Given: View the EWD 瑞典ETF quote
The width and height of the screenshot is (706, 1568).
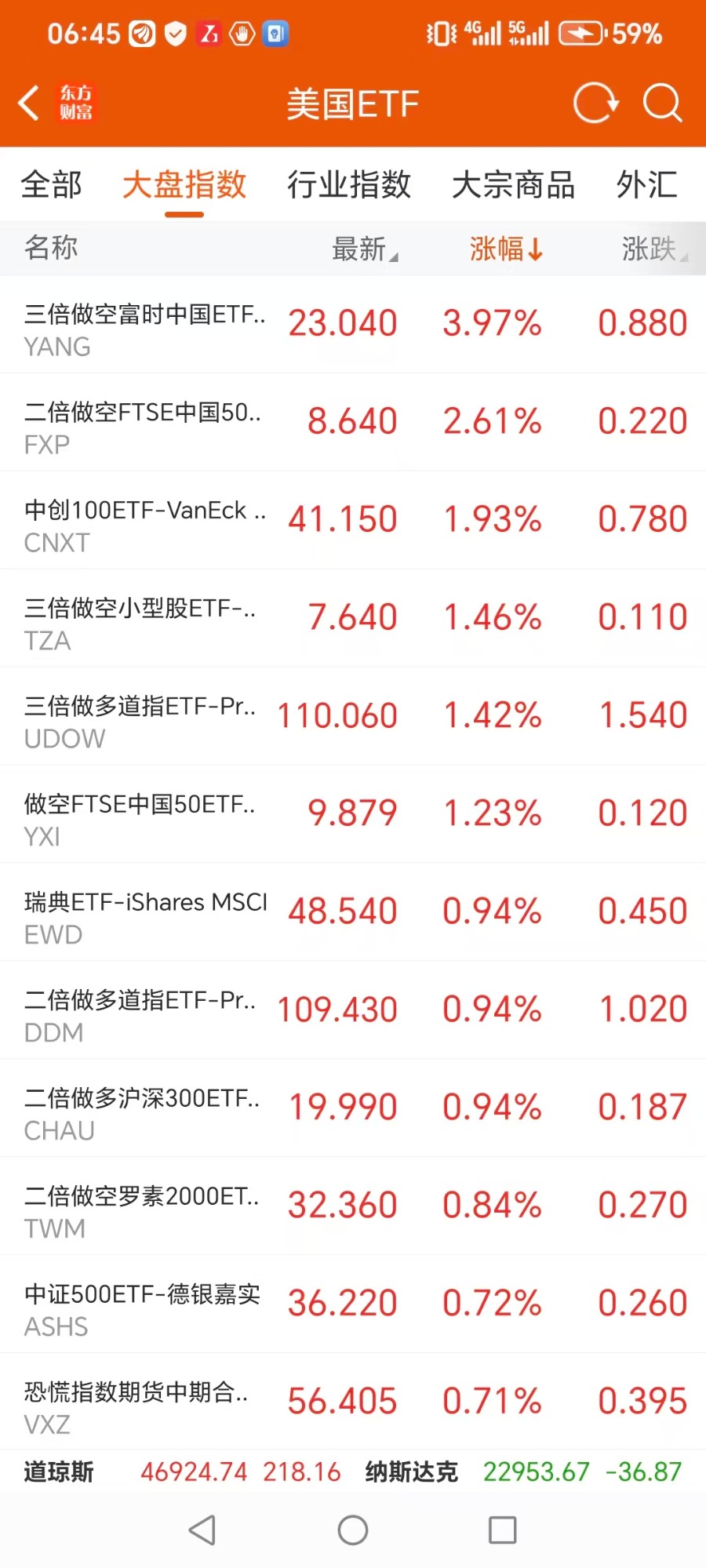Looking at the screenshot, I should (353, 912).
